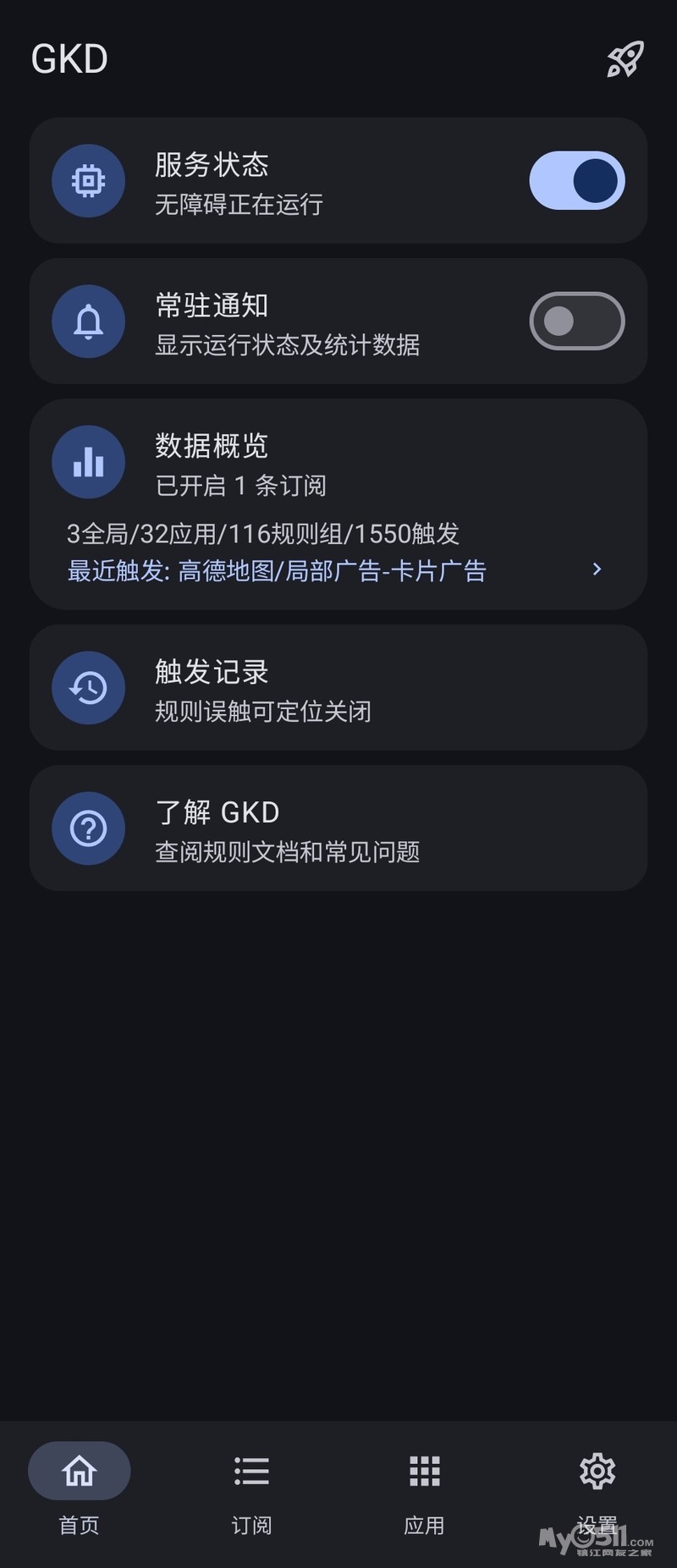Go to the 首页 tab
Image resolution: width=677 pixels, height=1568 pixels.
(80, 1489)
